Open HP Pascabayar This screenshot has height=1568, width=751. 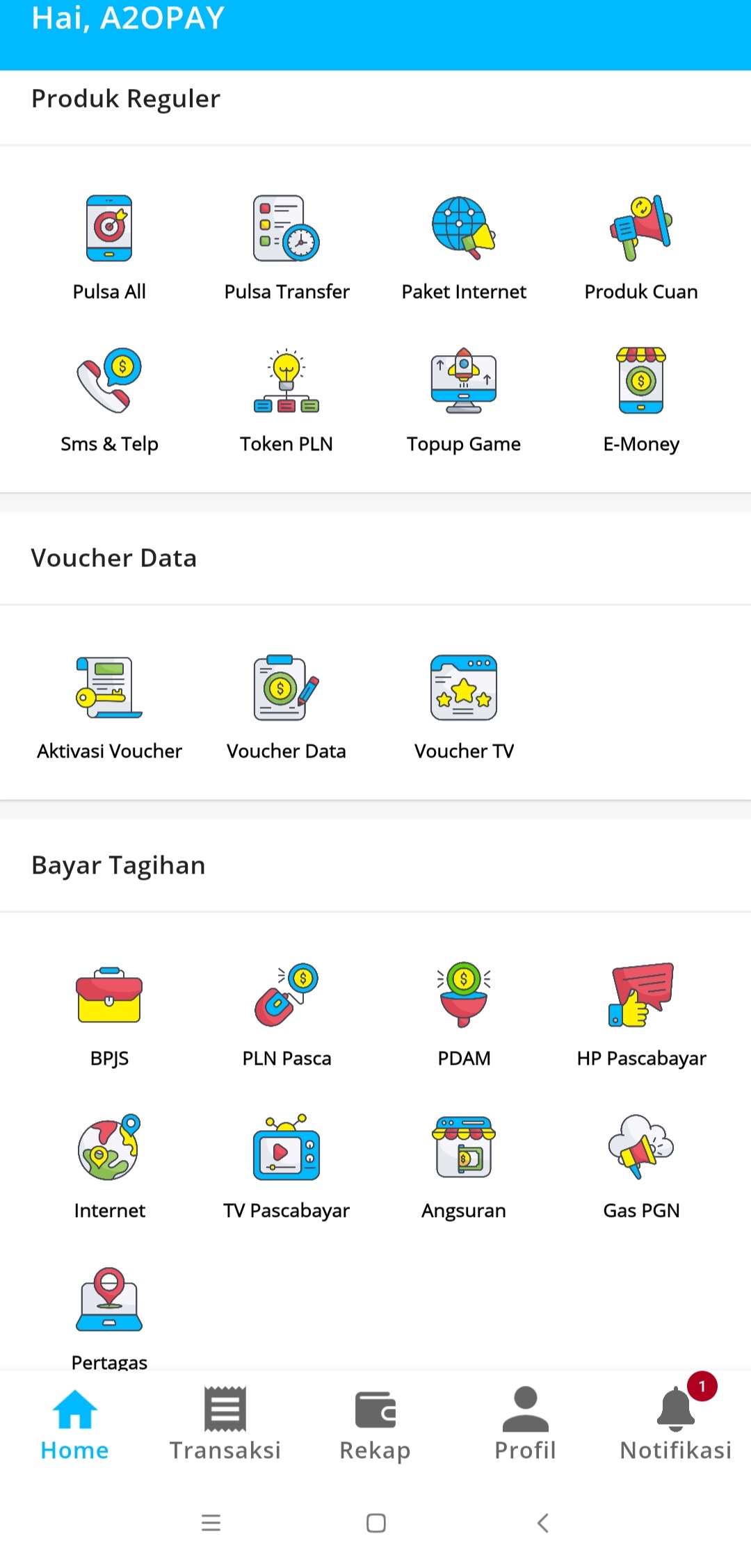[x=641, y=1011]
